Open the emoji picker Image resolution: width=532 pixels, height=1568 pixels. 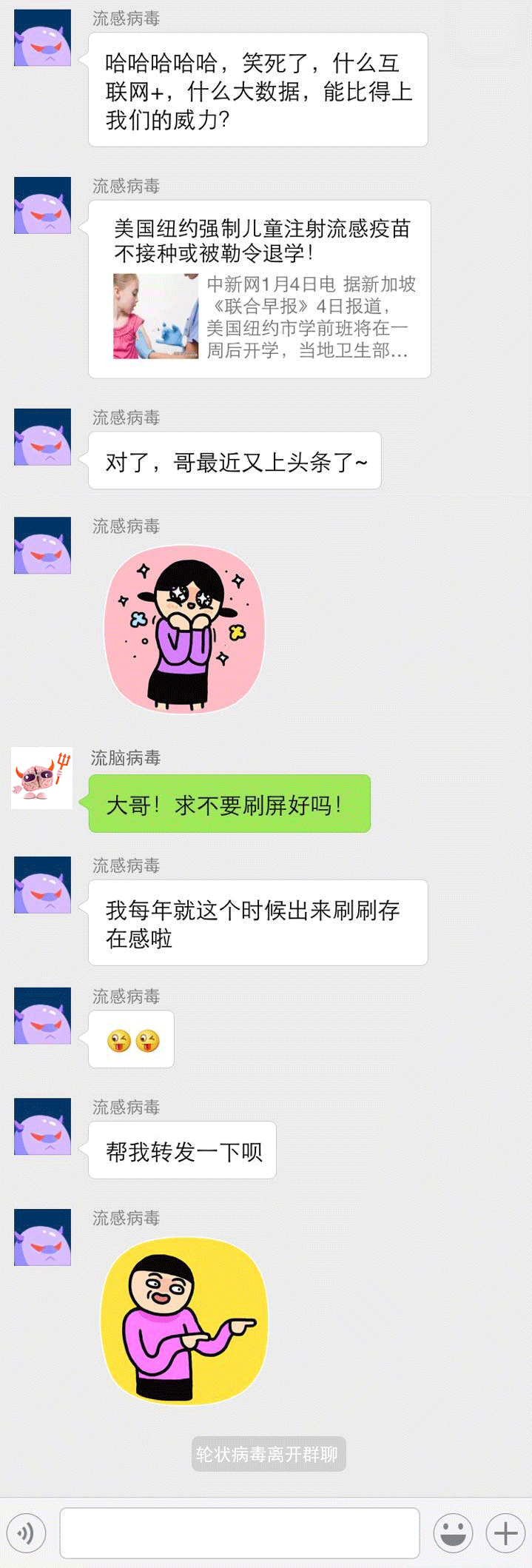(x=453, y=1532)
